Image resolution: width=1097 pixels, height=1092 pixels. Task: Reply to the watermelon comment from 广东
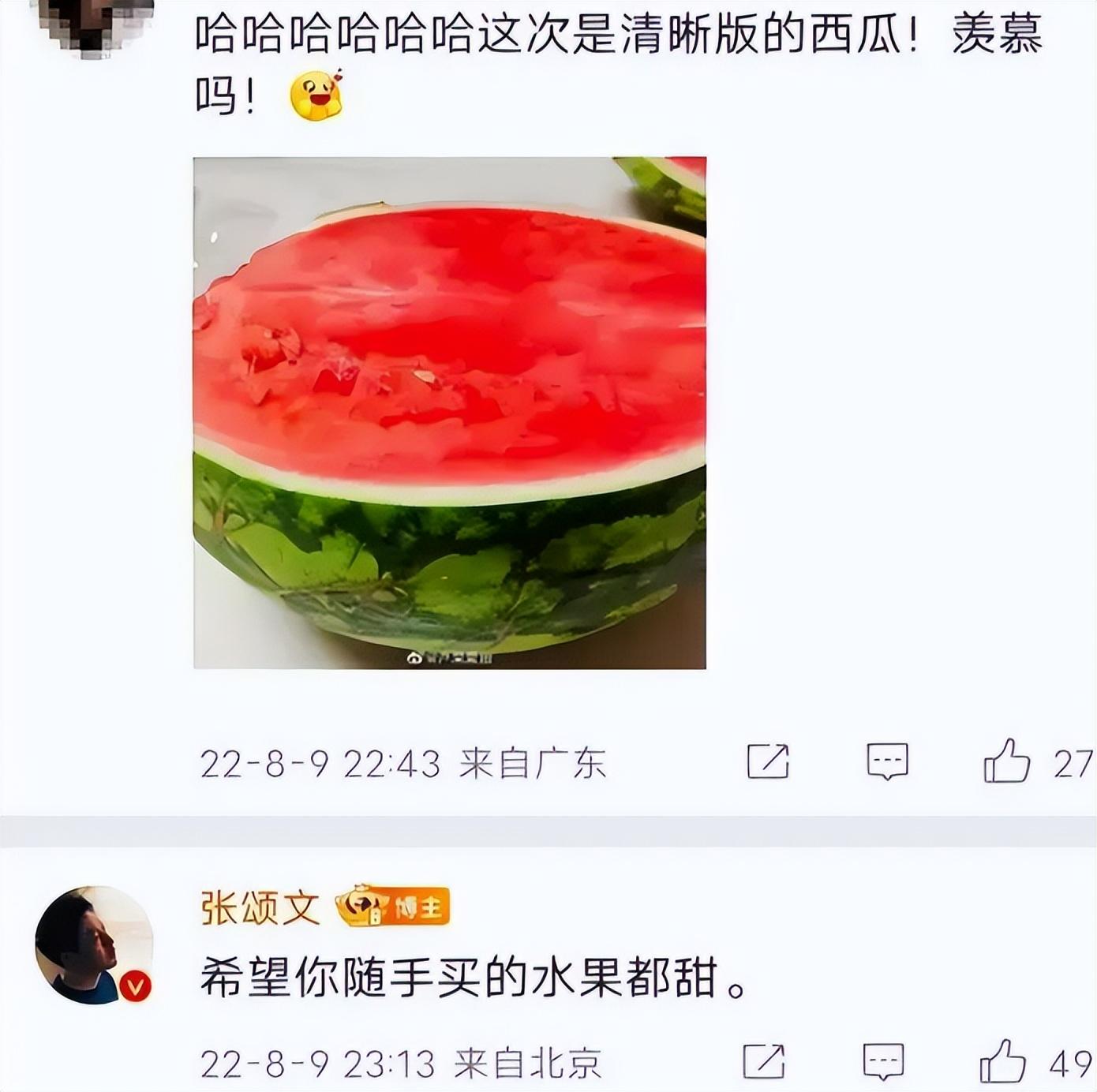887,761
